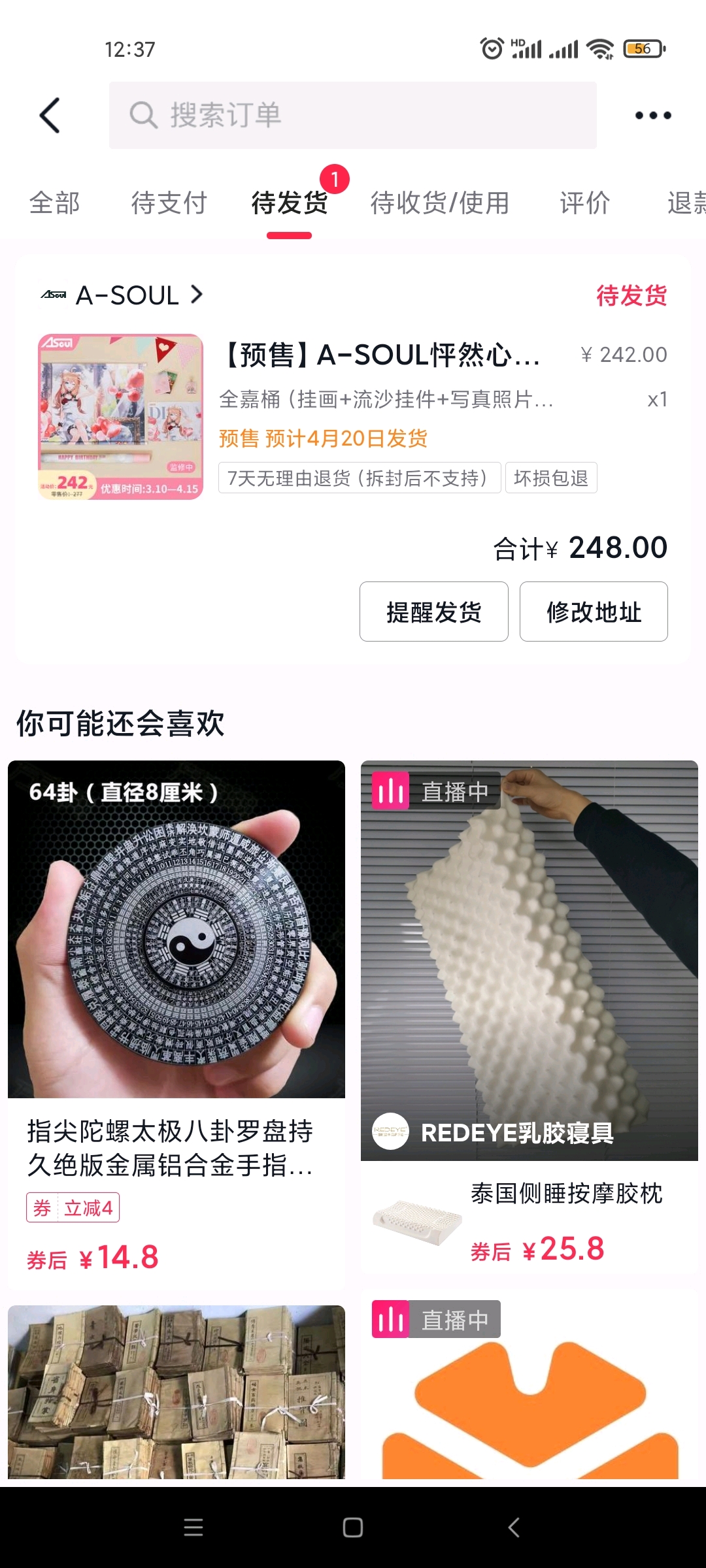This screenshot has height=1568, width=706.
Task: Tap the system home button
Action: pos(353,1527)
